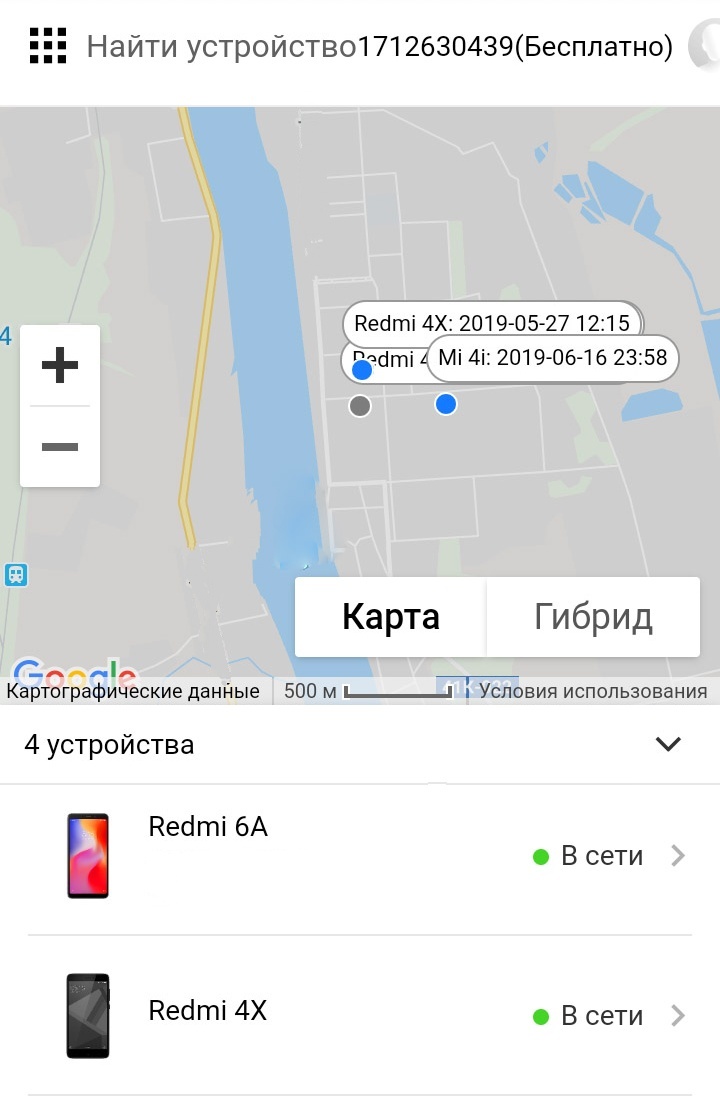This screenshot has width=720, height=1105.
Task: Select the gray marker for Redmi 4X
Action: tap(360, 405)
